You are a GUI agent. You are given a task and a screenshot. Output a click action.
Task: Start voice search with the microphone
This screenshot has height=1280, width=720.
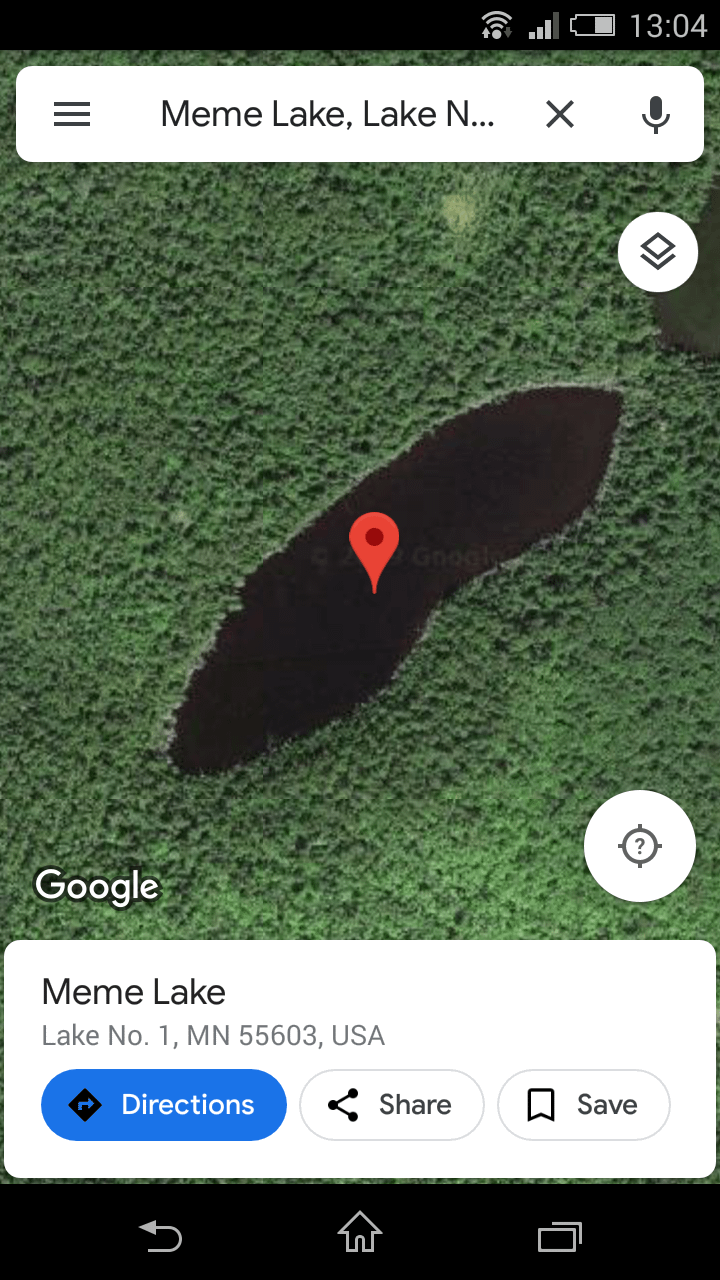pos(656,115)
